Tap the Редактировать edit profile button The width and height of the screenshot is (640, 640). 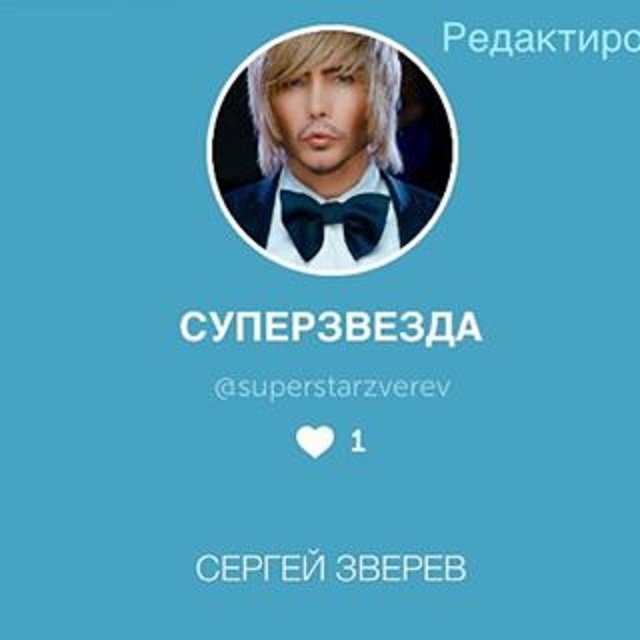(x=540, y=39)
